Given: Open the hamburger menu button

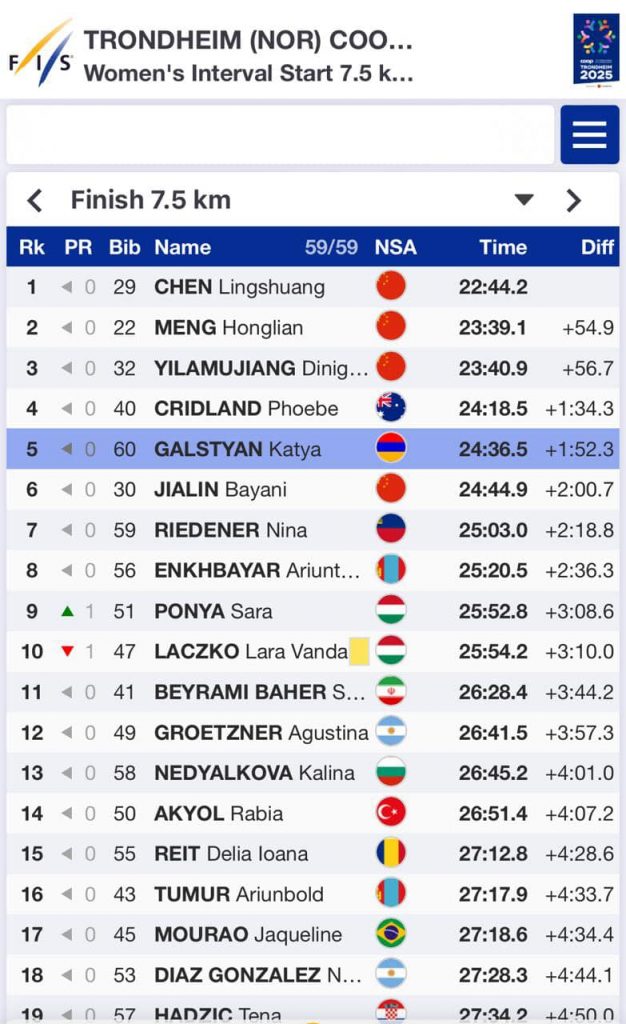Looking at the screenshot, I should coord(589,135).
